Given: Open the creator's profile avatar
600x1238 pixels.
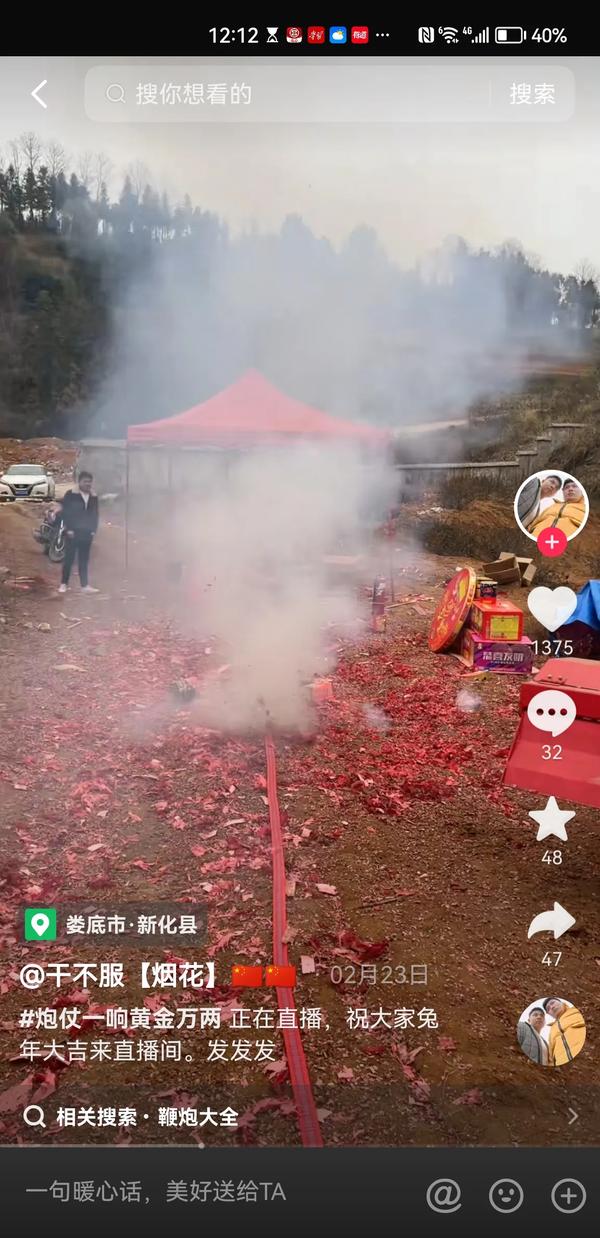Looking at the screenshot, I should pyautogui.click(x=551, y=505).
